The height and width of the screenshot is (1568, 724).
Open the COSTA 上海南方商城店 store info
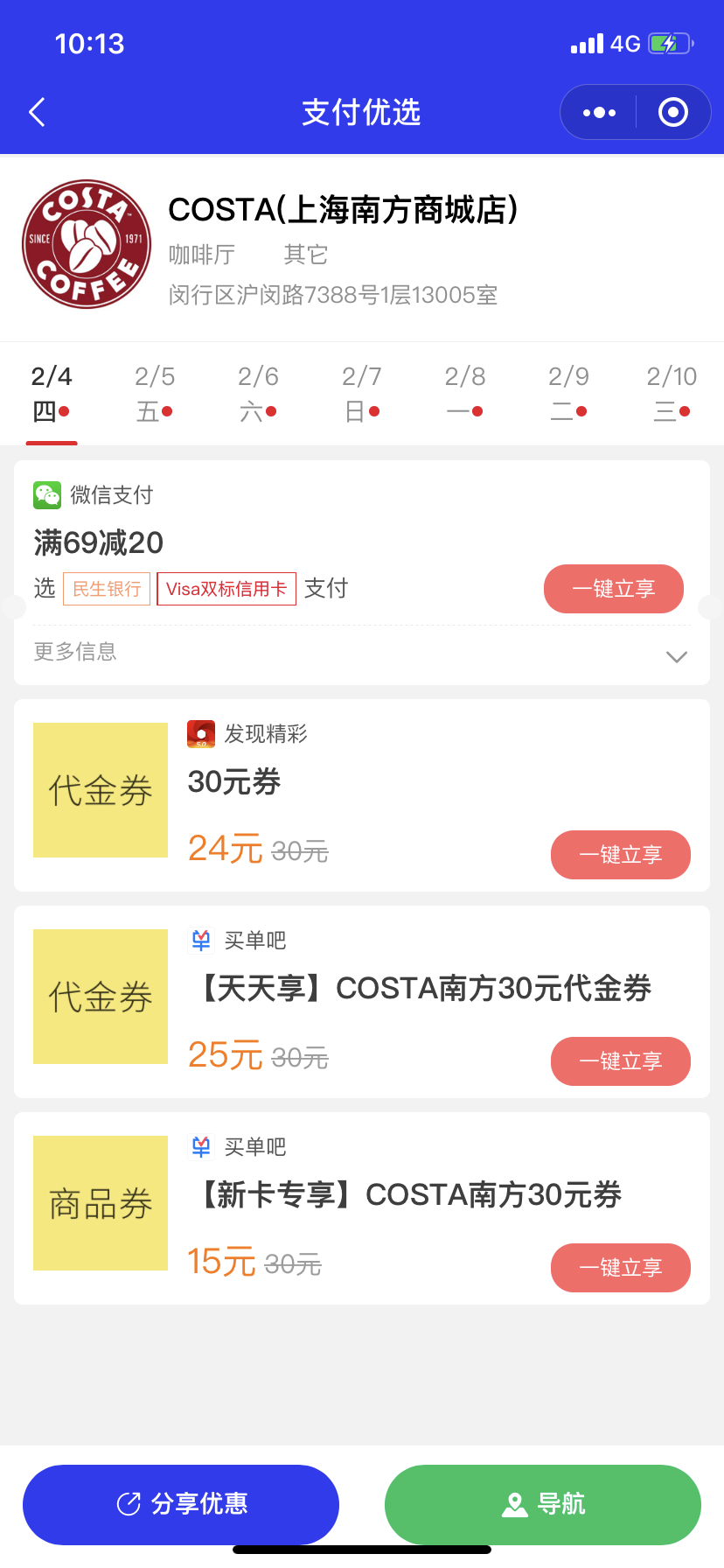[362, 248]
